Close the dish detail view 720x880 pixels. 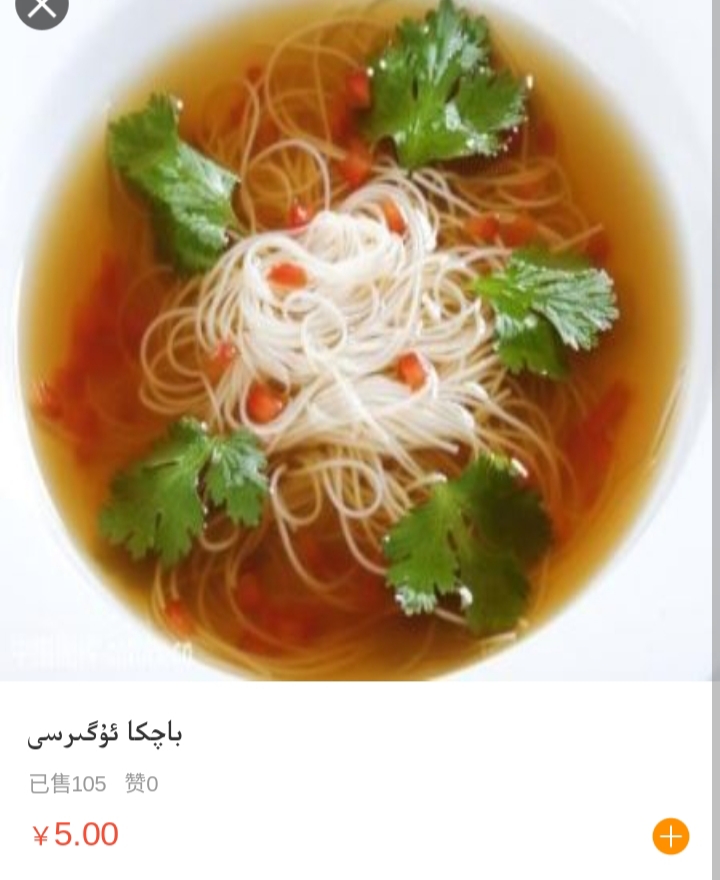coord(42,8)
